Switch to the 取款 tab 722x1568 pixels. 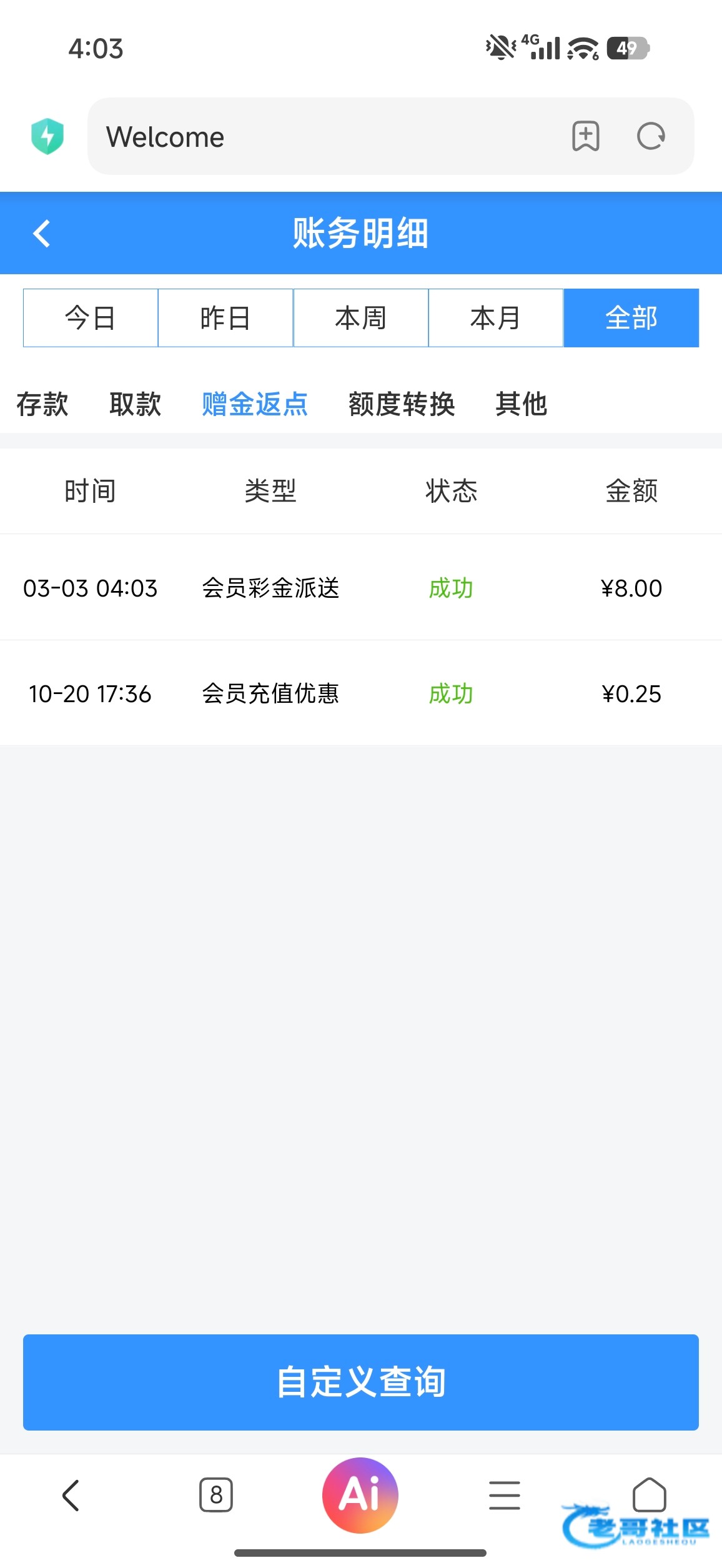coord(136,404)
